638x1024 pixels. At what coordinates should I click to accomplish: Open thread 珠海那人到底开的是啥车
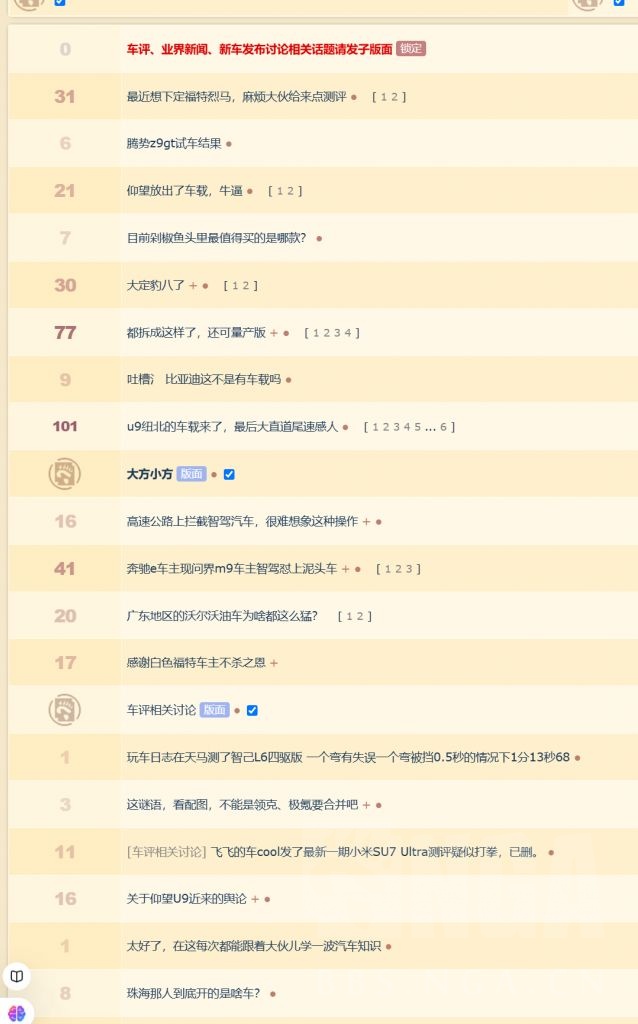pyautogui.click(x=193, y=993)
